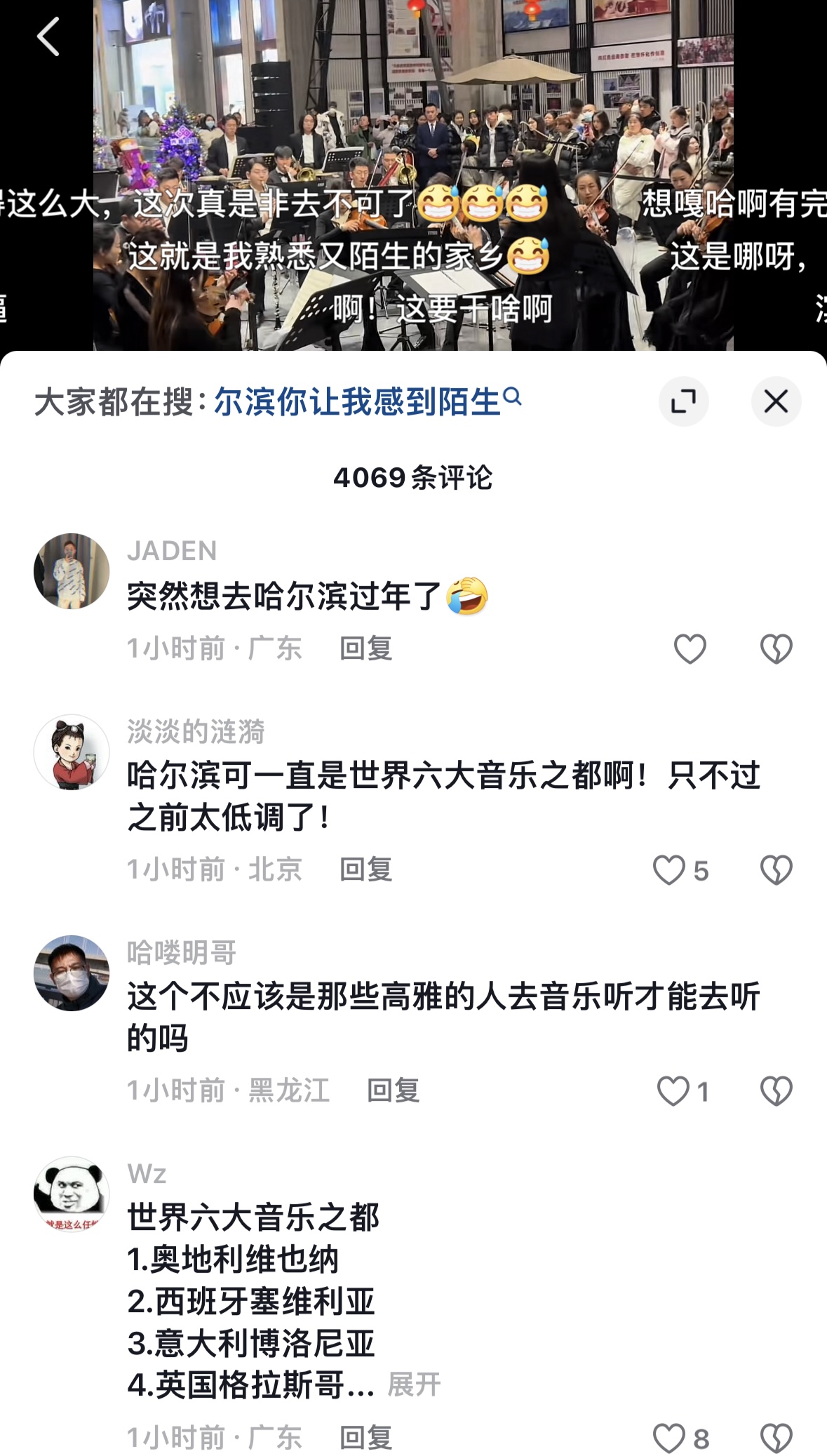
Task: Go back using the top-left arrow
Action: (x=48, y=36)
